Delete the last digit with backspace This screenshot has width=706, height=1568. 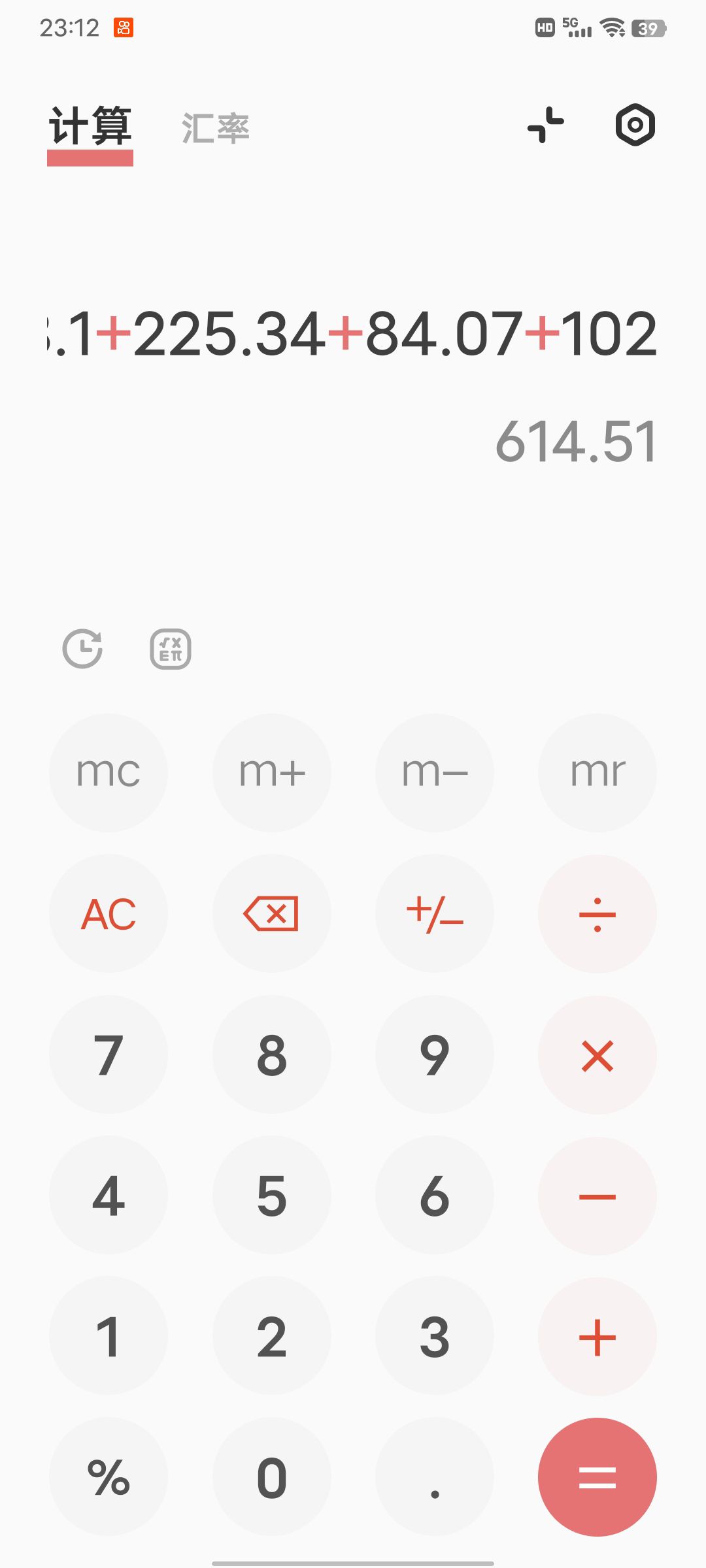click(272, 913)
